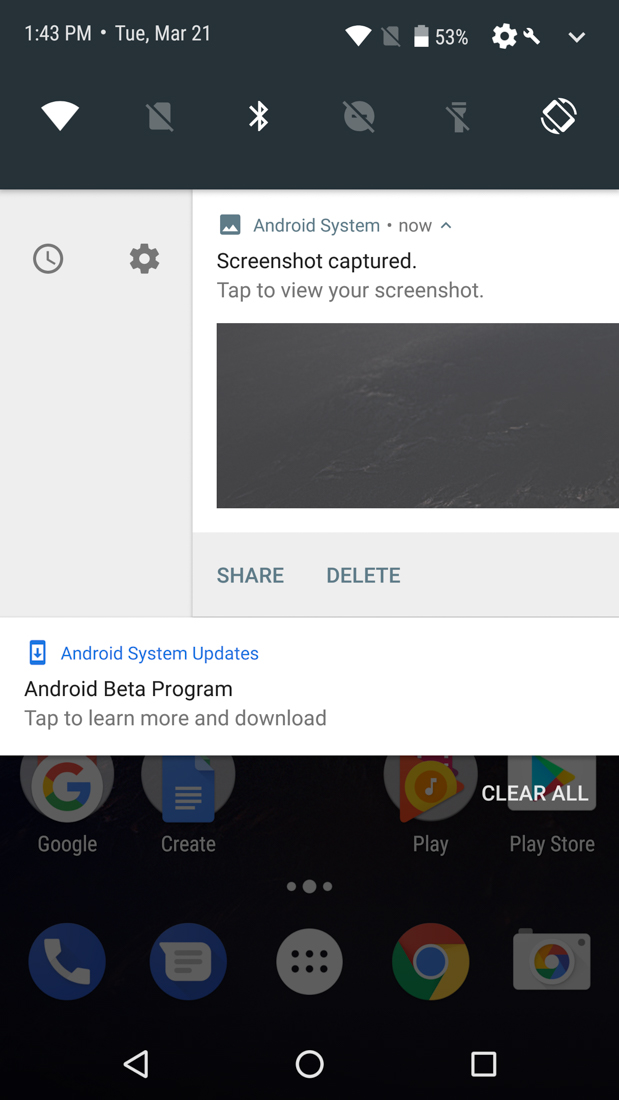
Task: Open the tools wrench icon in the header
Action: pyautogui.click(x=532, y=37)
